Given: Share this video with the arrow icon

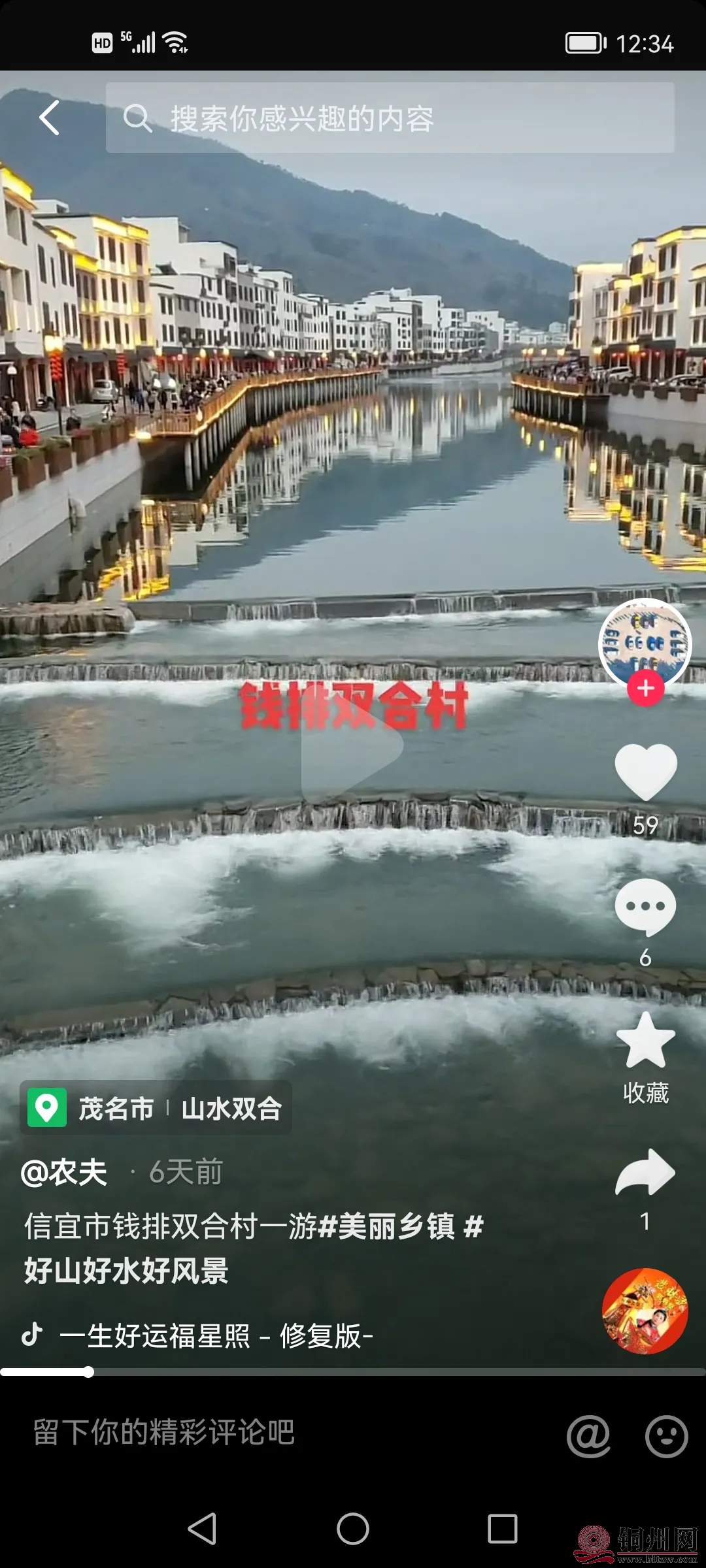Looking at the screenshot, I should pos(646,1173).
